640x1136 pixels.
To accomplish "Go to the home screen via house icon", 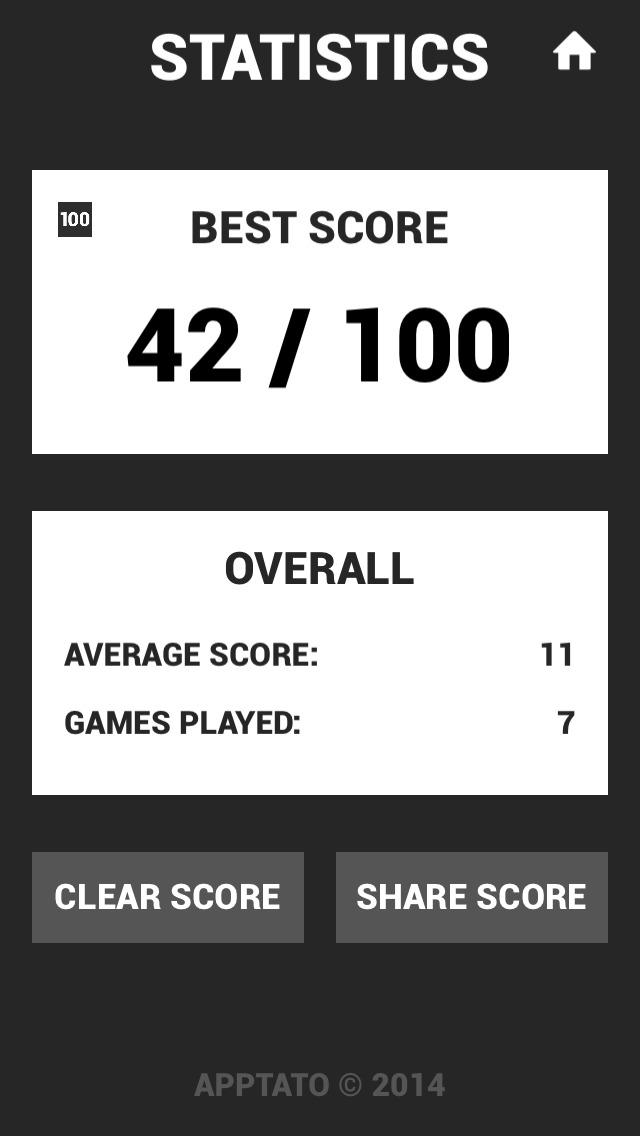I will pyautogui.click(x=574, y=52).
